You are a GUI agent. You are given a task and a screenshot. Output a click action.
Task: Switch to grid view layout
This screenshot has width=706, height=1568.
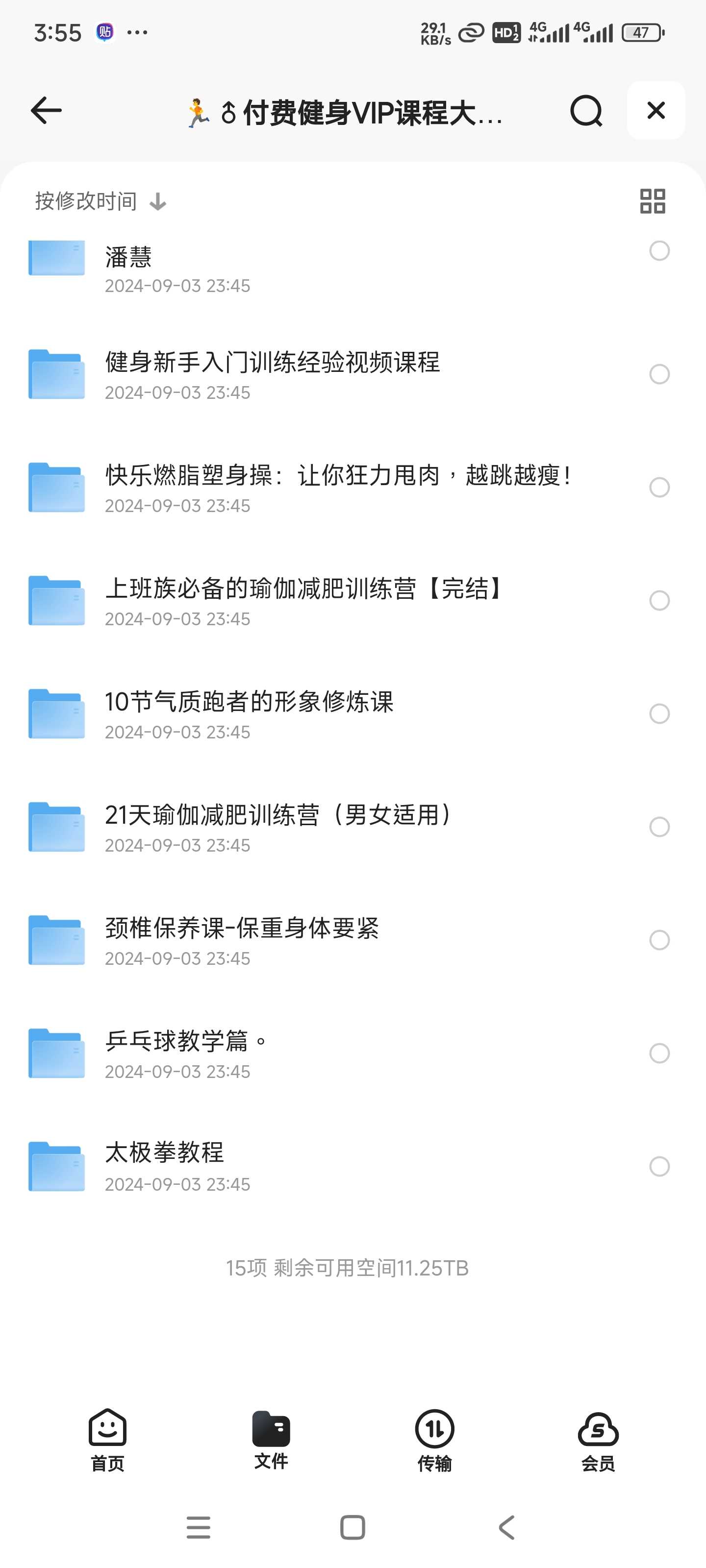point(653,201)
